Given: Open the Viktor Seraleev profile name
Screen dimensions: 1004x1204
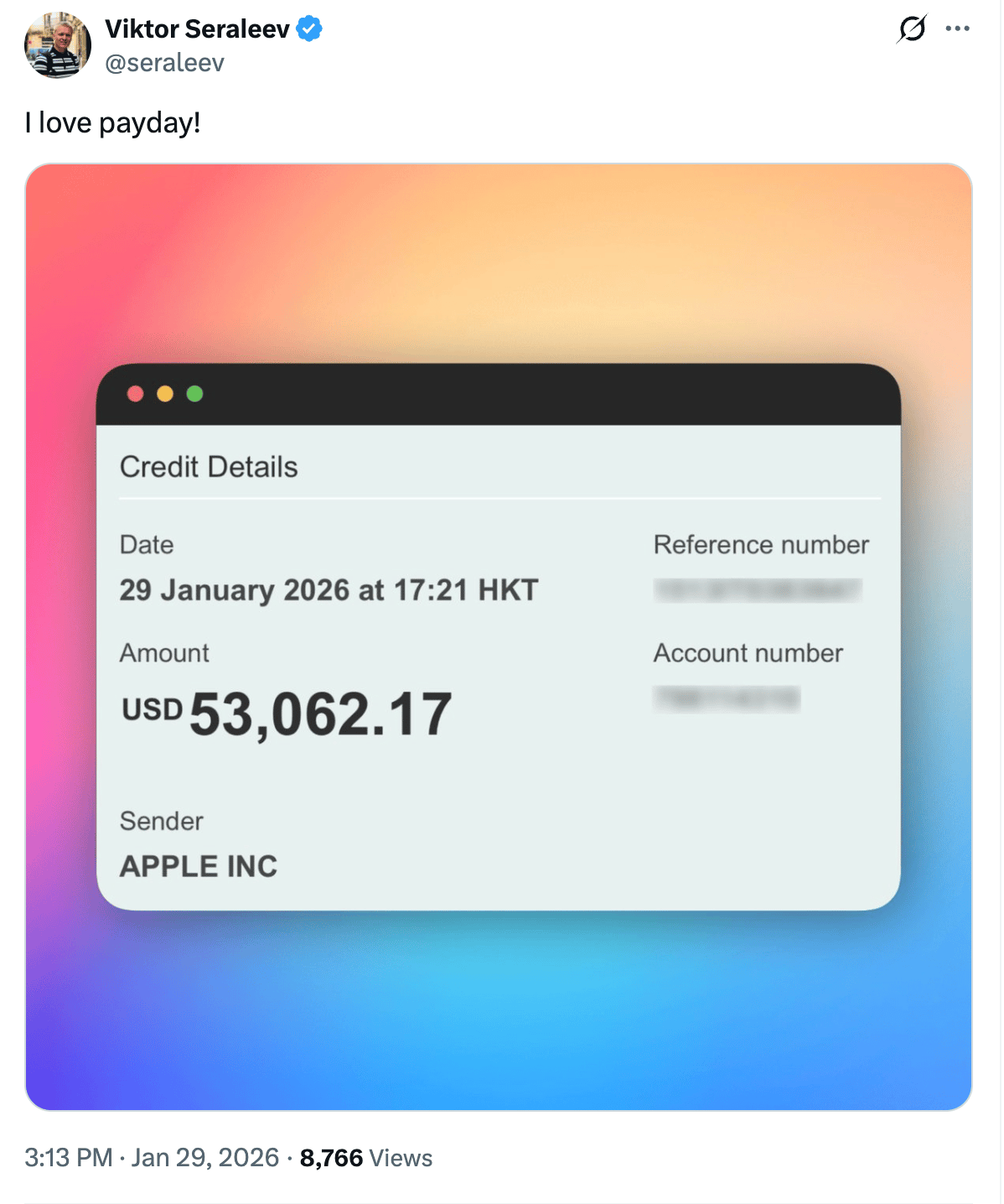Looking at the screenshot, I should point(197,29).
